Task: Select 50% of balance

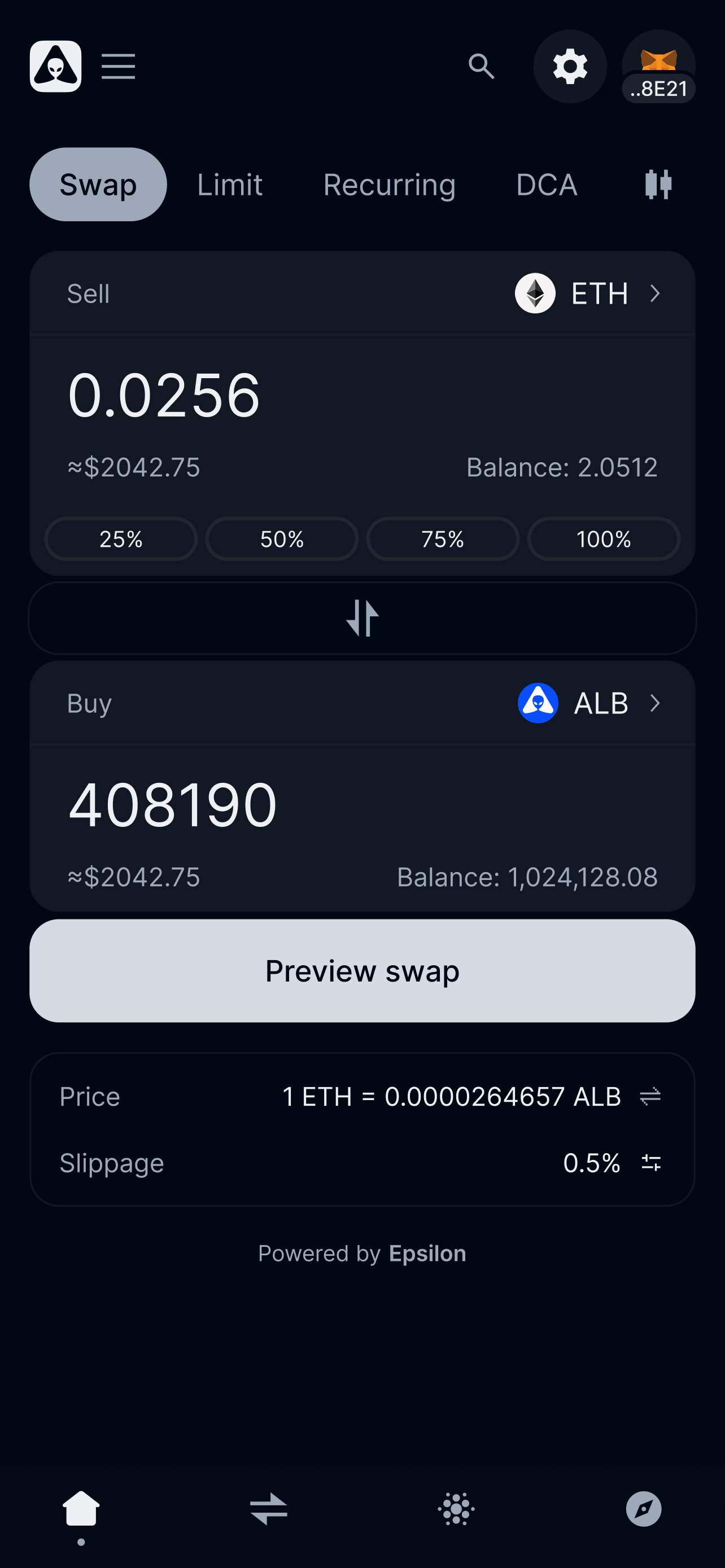Action: (x=282, y=538)
